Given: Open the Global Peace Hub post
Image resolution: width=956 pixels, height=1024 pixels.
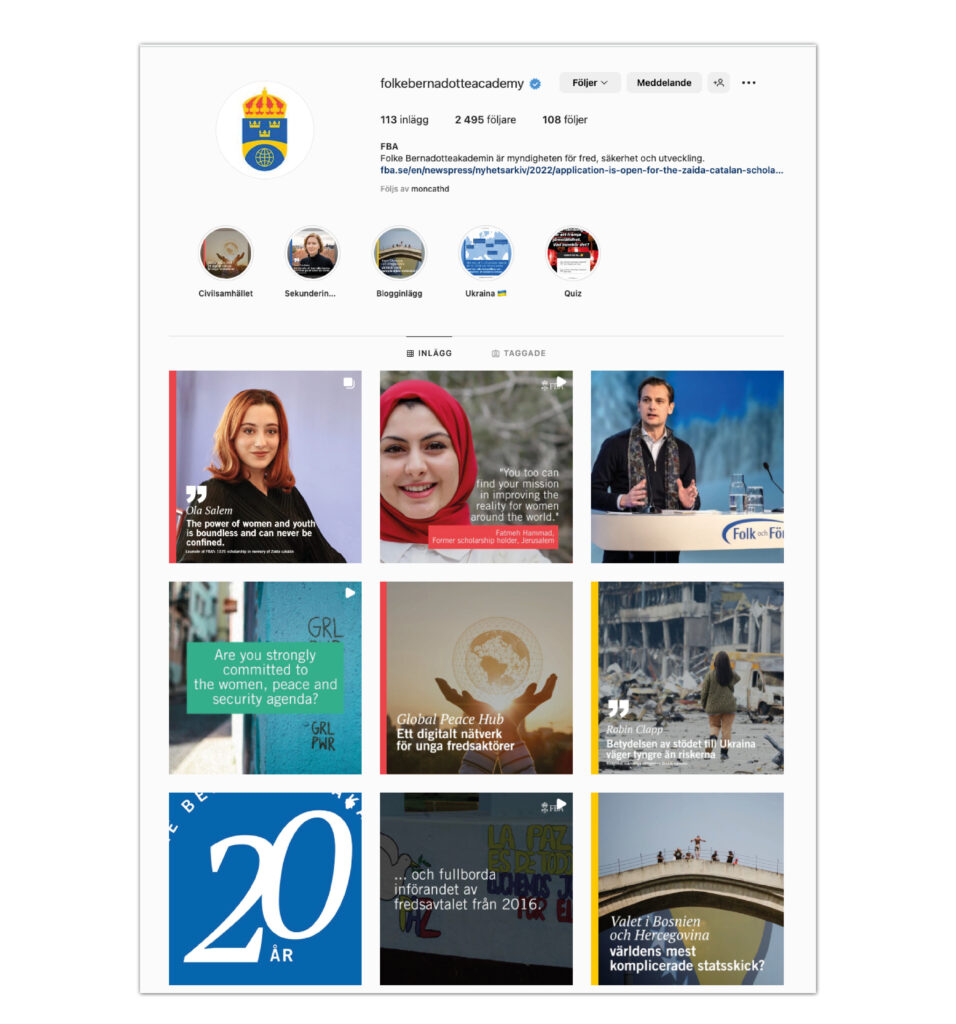Looking at the screenshot, I should tap(476, 678).
